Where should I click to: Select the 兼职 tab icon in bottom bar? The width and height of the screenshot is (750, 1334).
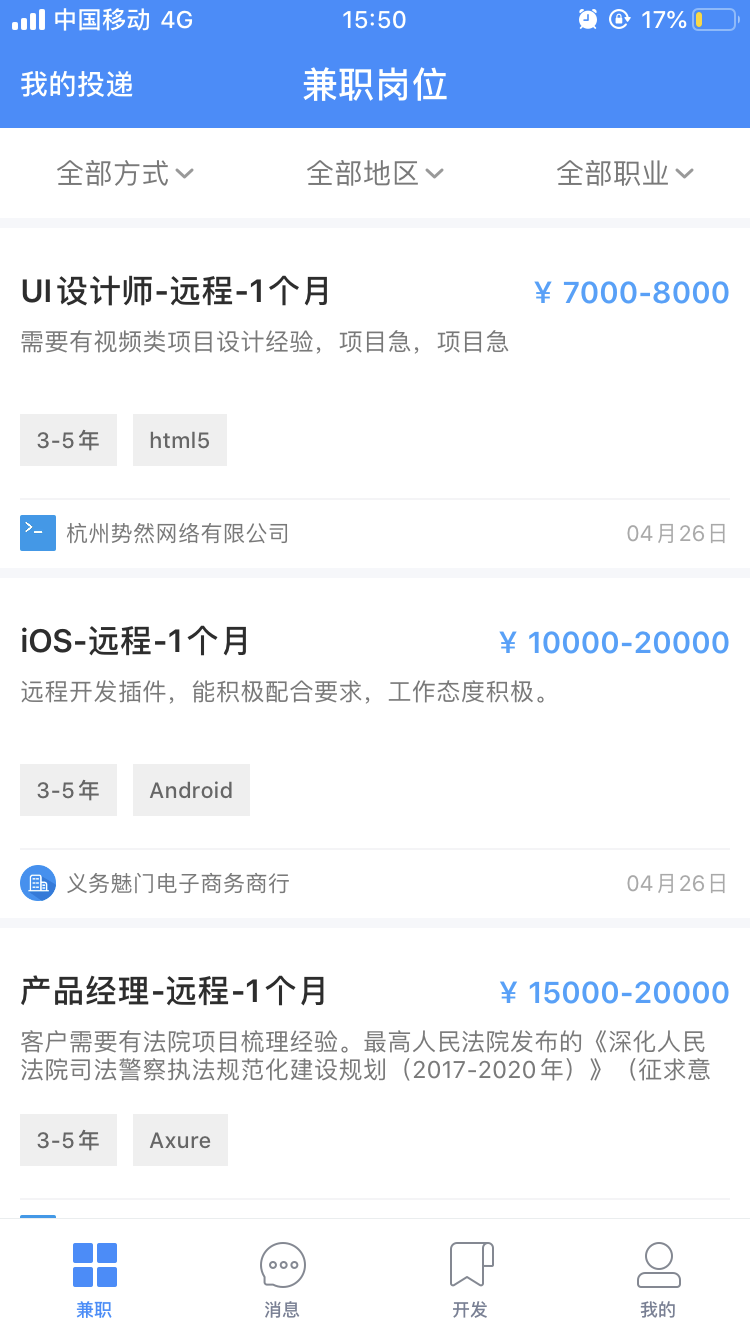(x=93, y=1265)
